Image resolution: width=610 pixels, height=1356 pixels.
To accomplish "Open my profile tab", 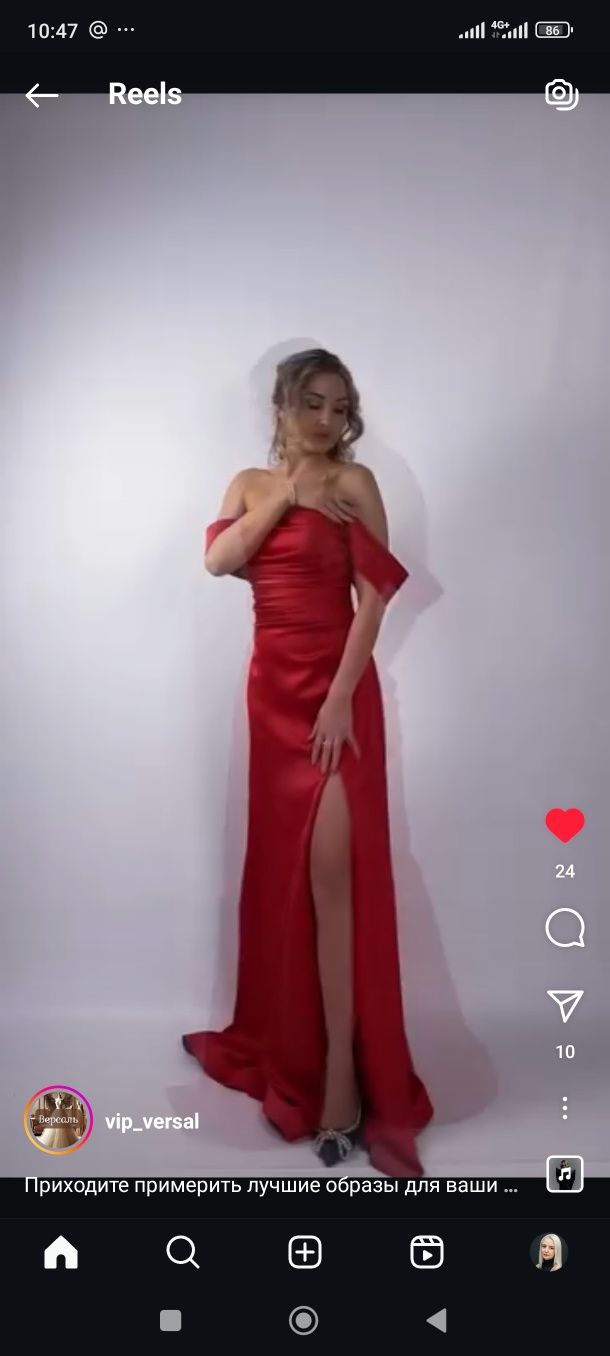I will [x=548, y=1252].
